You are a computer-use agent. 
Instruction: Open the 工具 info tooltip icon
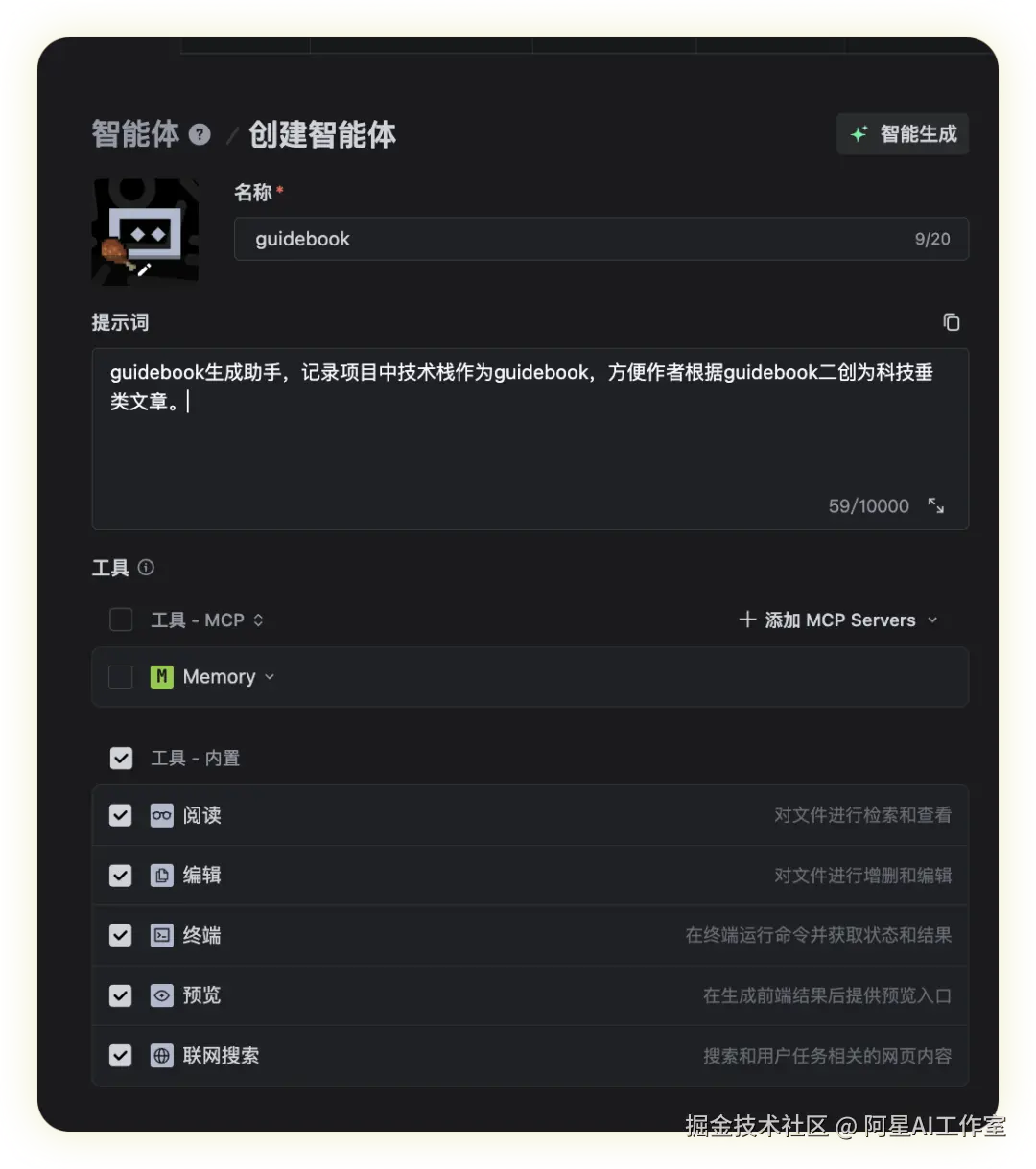coord(146,568)
